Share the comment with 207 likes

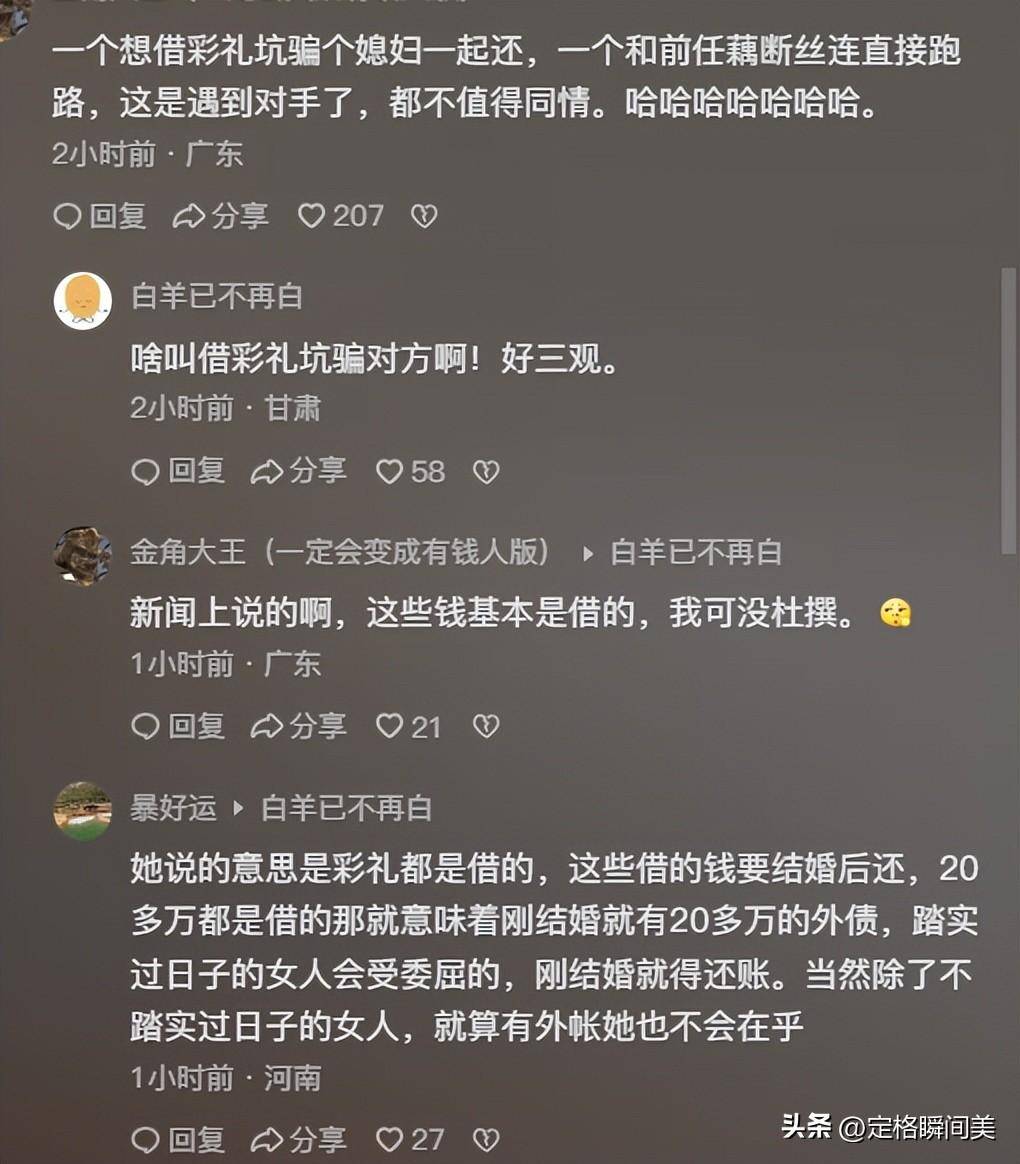(220, 216)
